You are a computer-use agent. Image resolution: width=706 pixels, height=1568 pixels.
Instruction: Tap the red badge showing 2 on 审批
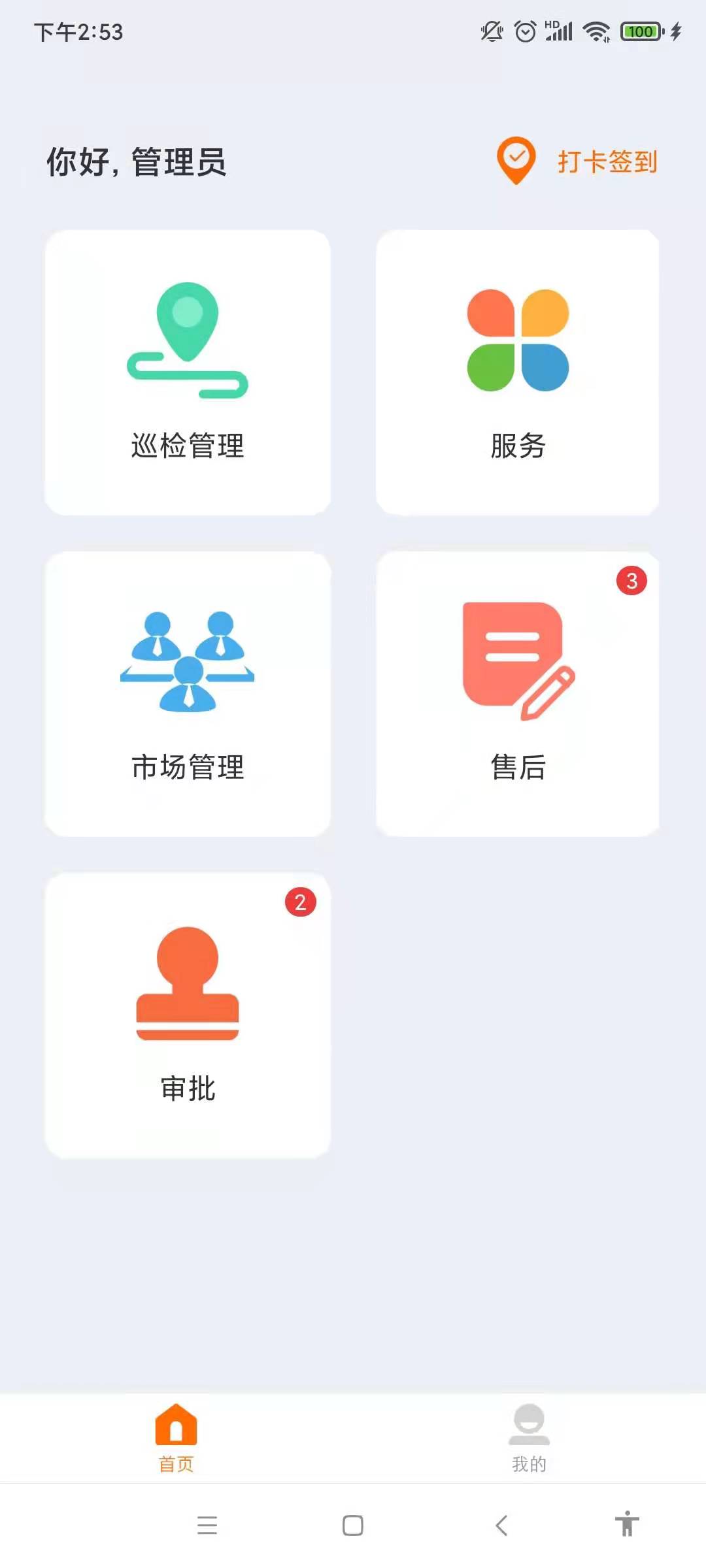(x=300, y=901)
